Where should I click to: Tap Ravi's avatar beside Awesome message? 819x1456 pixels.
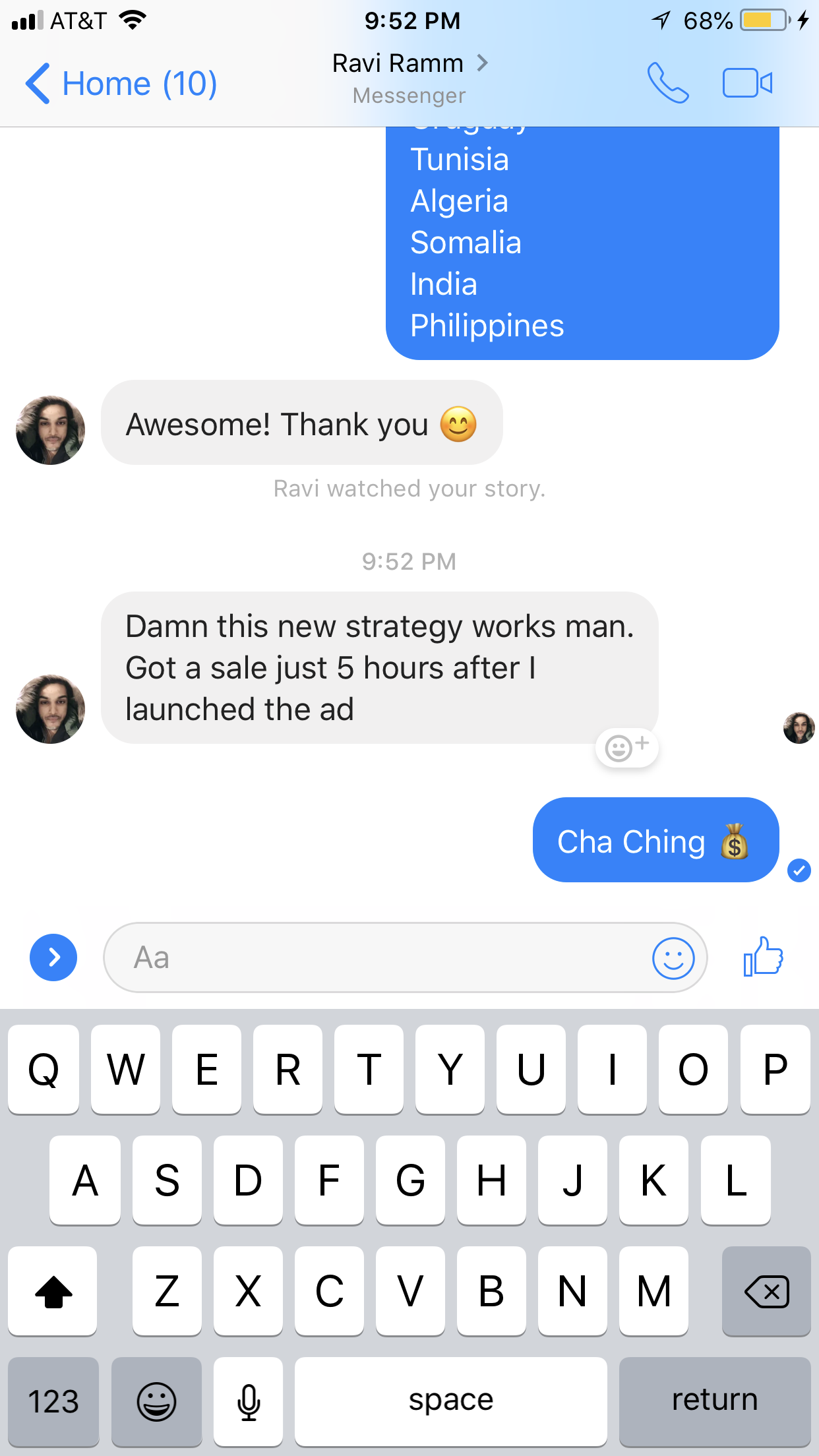51,430
